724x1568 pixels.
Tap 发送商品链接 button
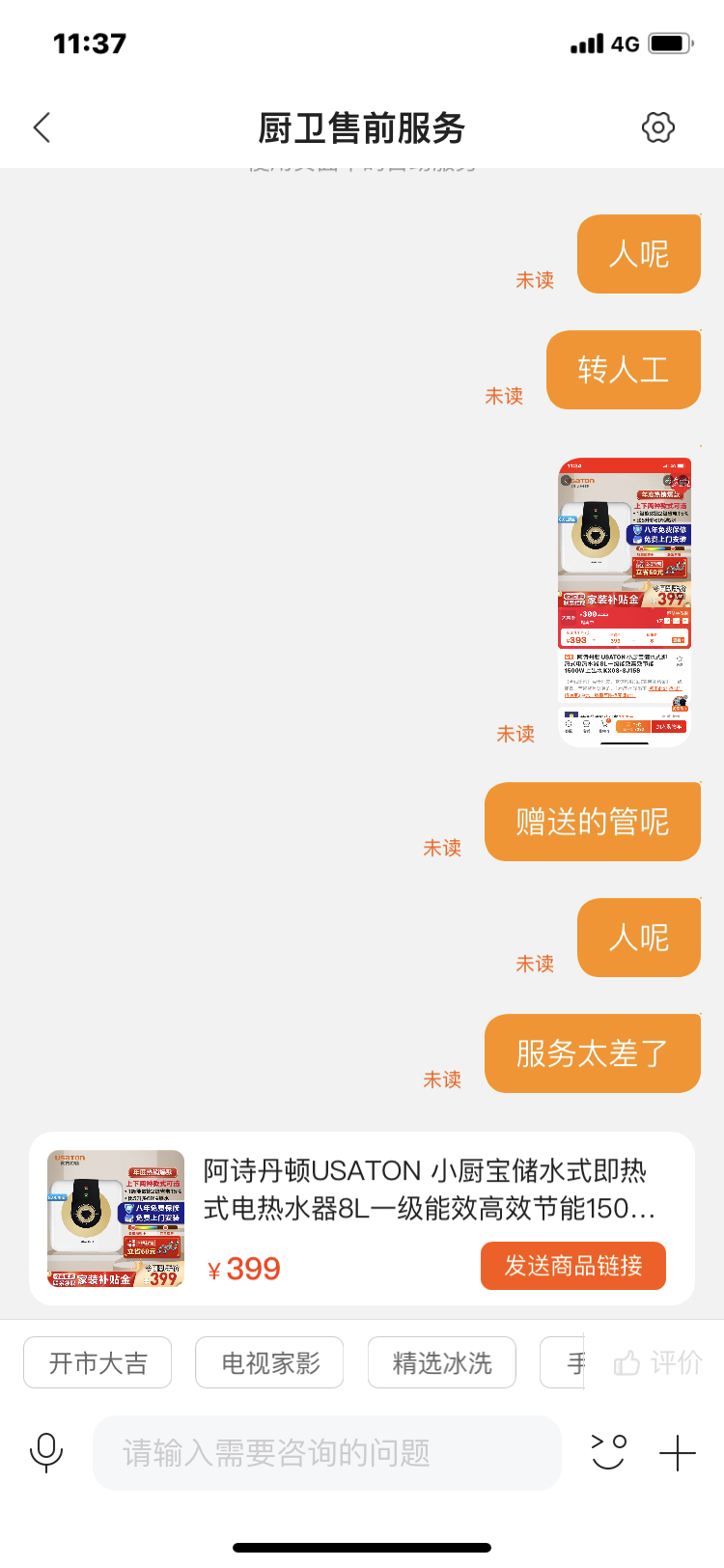pyautogui.click(x=572, y=1266)
